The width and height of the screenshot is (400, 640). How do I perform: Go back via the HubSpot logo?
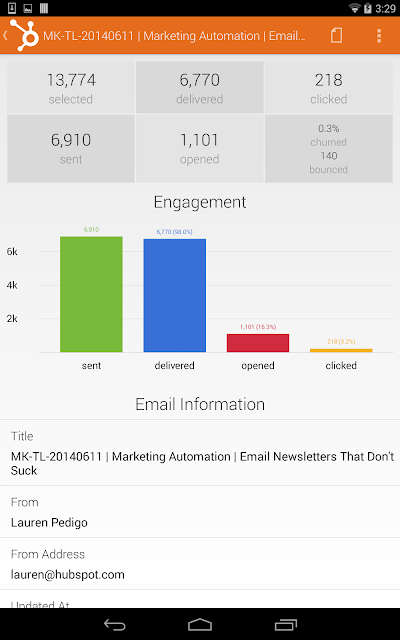[x=21, y=36]
